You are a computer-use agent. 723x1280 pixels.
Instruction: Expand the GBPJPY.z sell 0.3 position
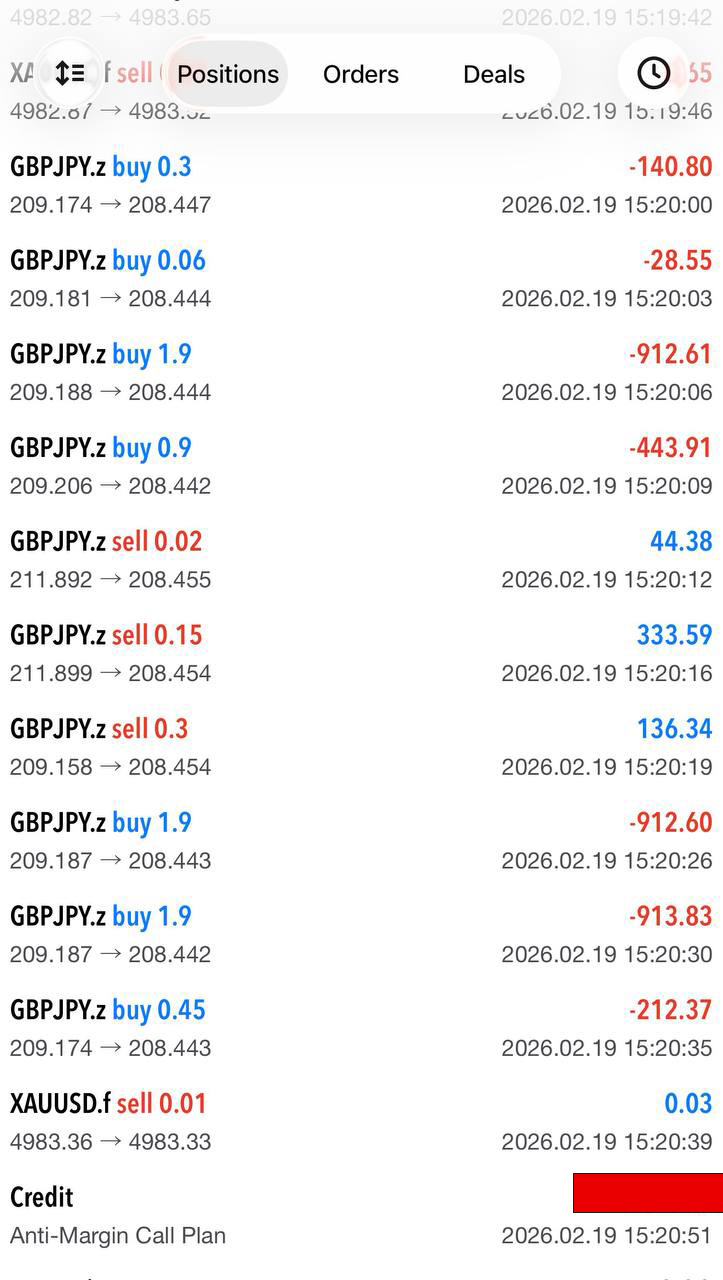pos(361,747)
